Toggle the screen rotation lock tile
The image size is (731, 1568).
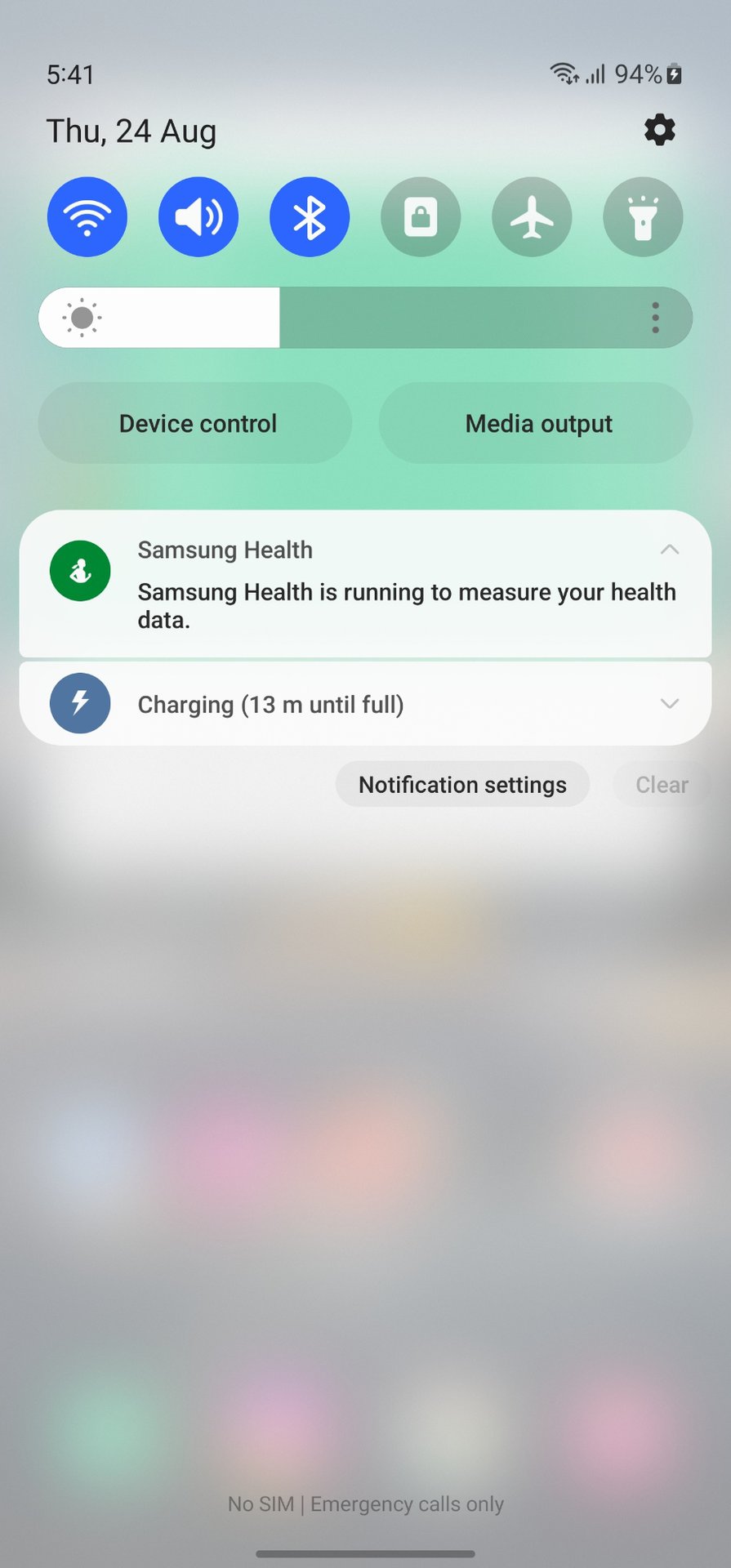(421, 217)
